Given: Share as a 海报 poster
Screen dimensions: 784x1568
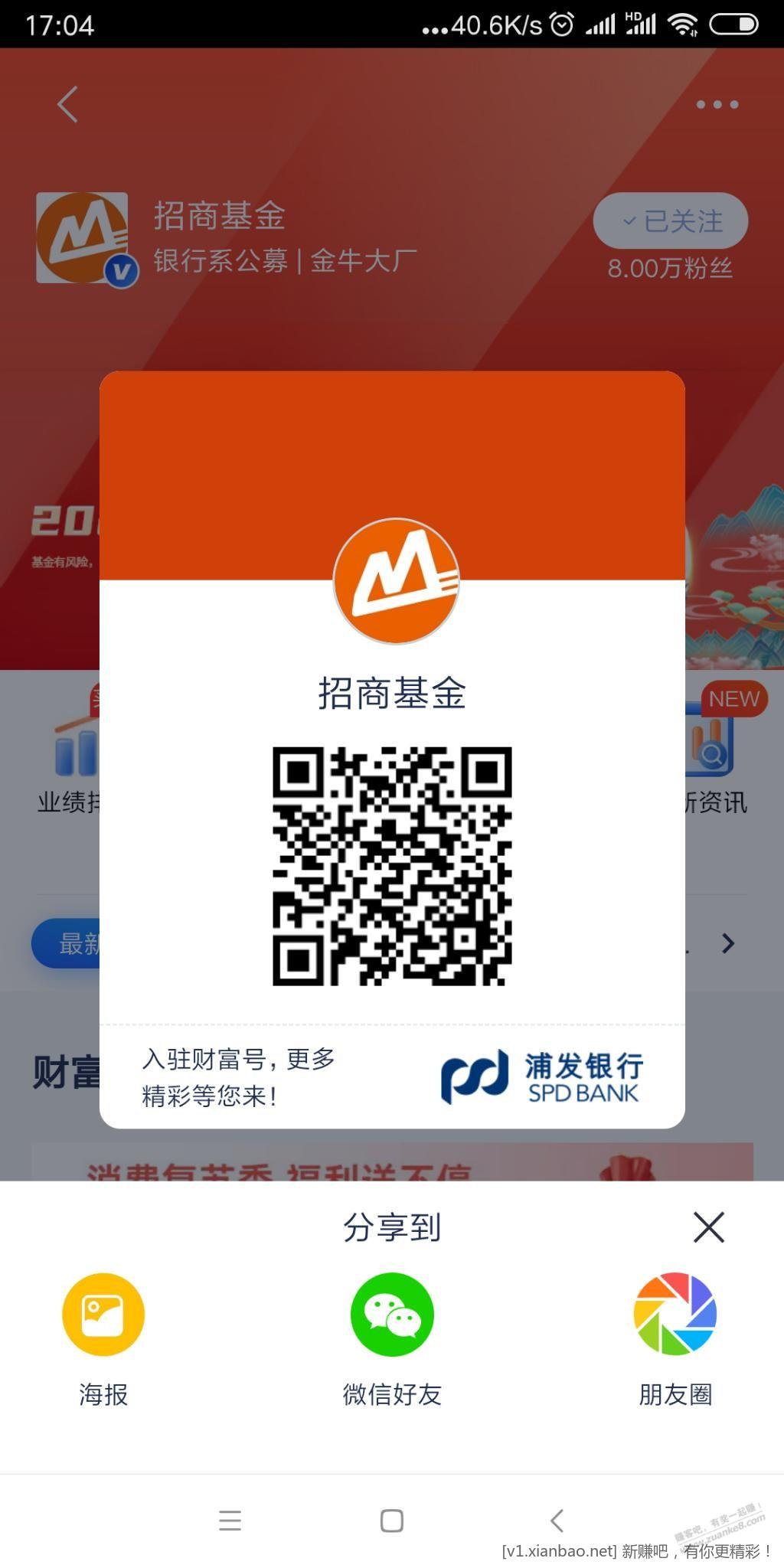Looking at the screenshot, I should point(103,1314).
